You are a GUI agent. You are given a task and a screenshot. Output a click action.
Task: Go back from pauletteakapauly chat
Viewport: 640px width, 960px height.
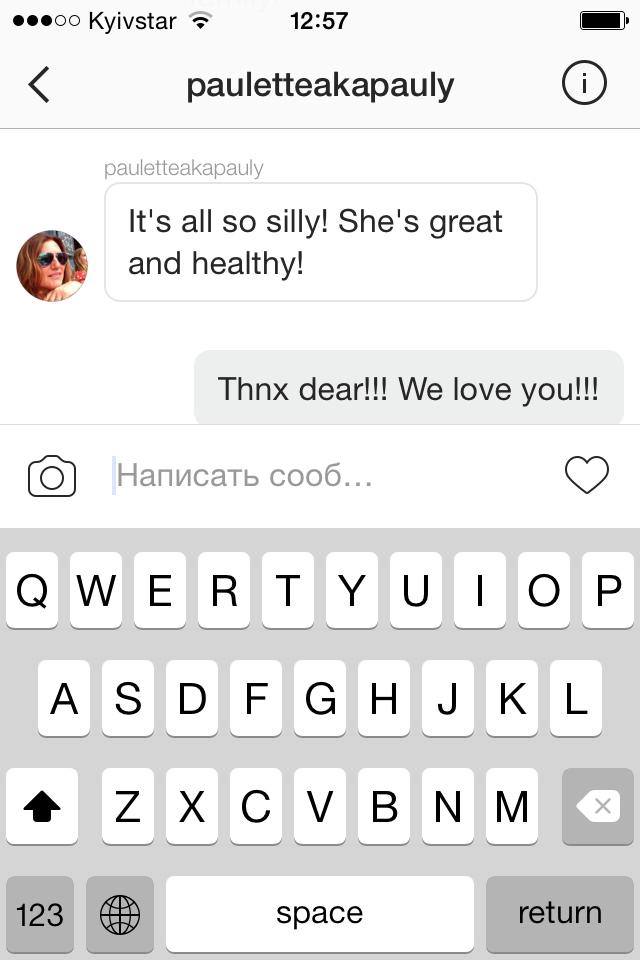coord(39,85)
